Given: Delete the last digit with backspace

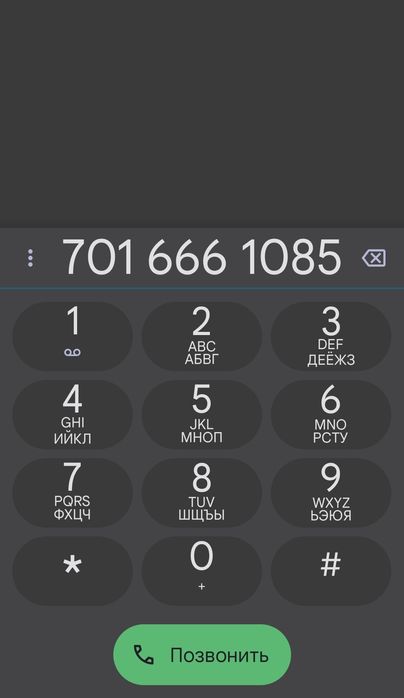Looking at the screenshot, I should coord(374,258).
